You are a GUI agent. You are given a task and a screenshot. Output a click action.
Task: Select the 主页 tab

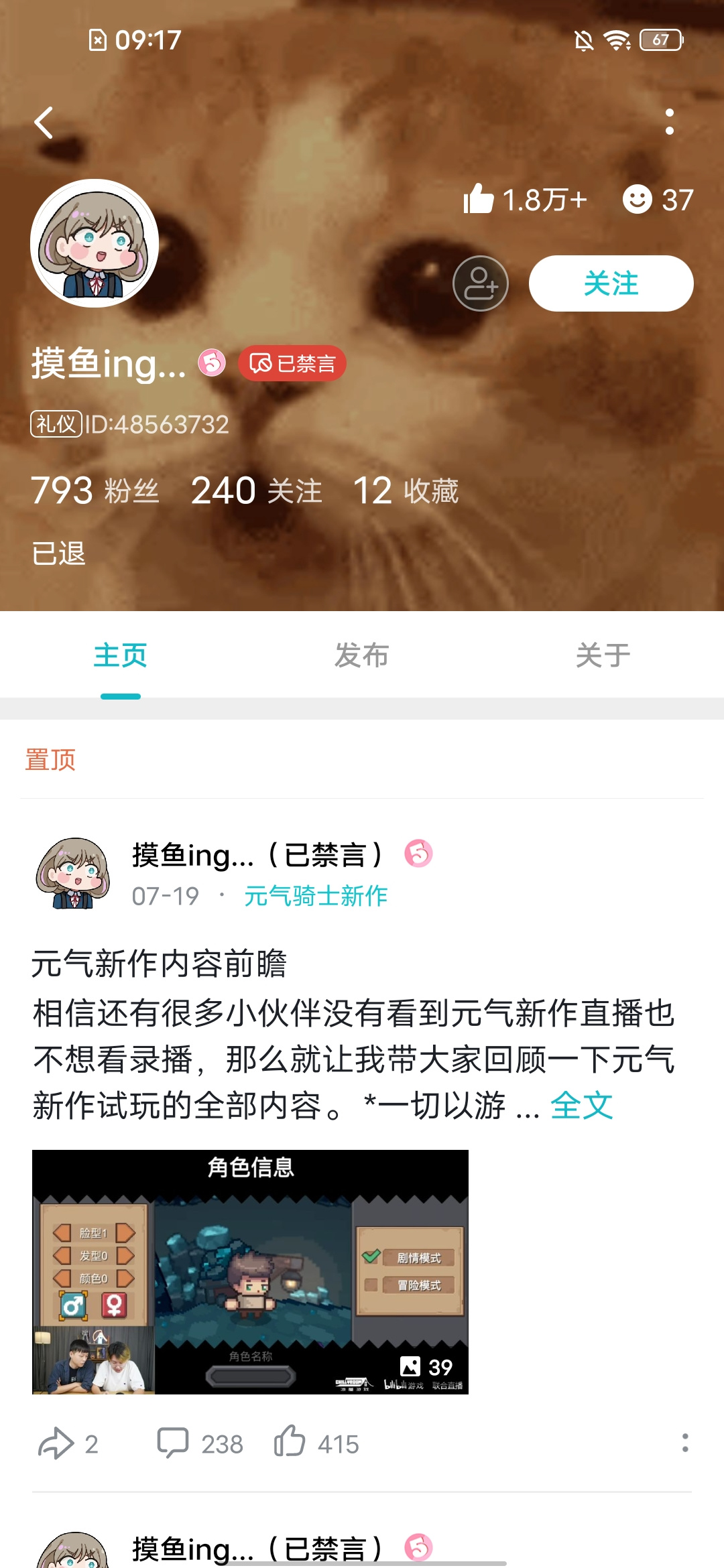pyautogui.click(x=121, y=655)
